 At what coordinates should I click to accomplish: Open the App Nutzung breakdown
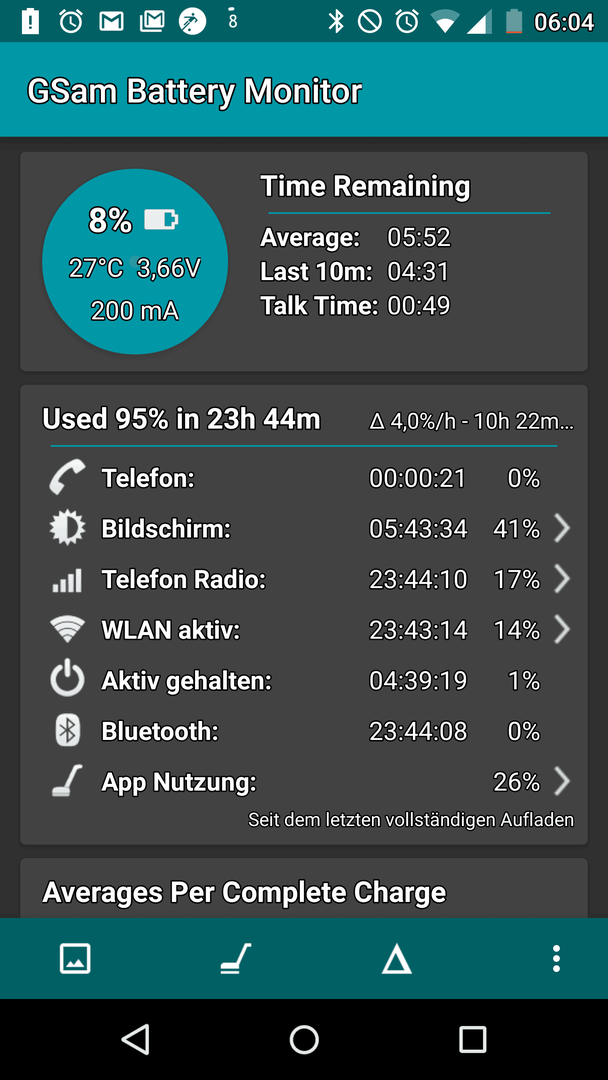pos(304,782)
